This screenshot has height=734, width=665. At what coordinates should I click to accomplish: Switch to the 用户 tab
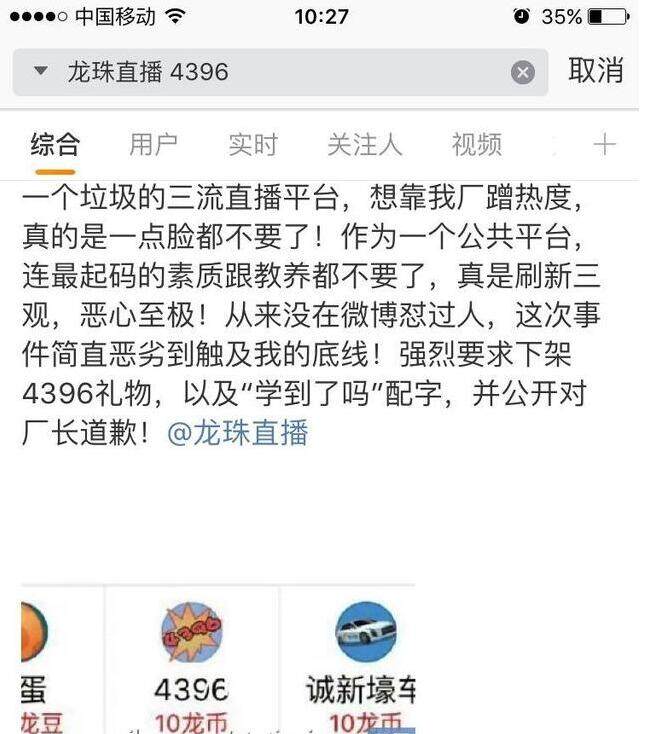coord(153,145)
